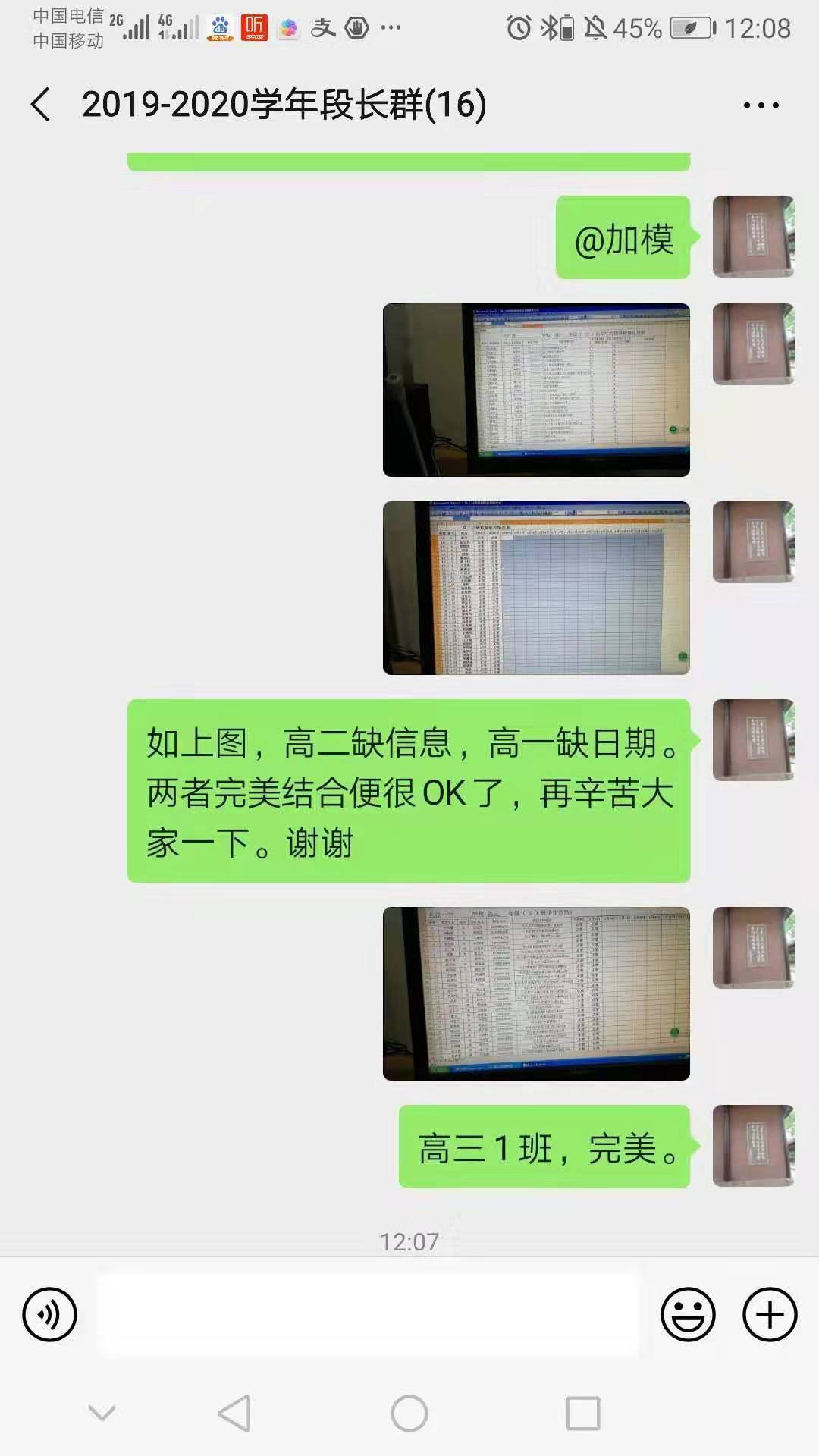Screen dimensions: 819x1456
Task: View the blue-grid spreadsheet photo
Action: pos(536,588)
